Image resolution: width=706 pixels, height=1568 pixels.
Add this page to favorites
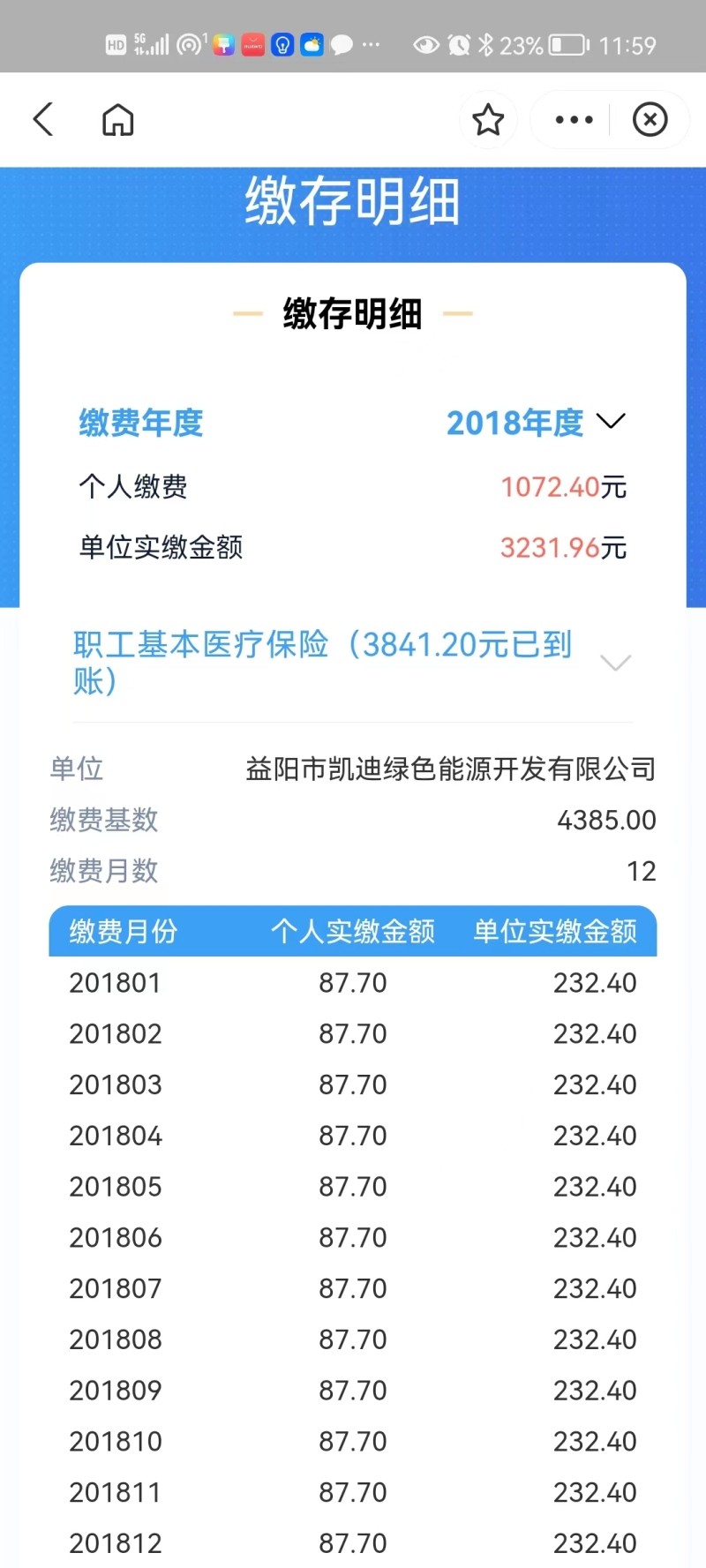tap(488, 119)
